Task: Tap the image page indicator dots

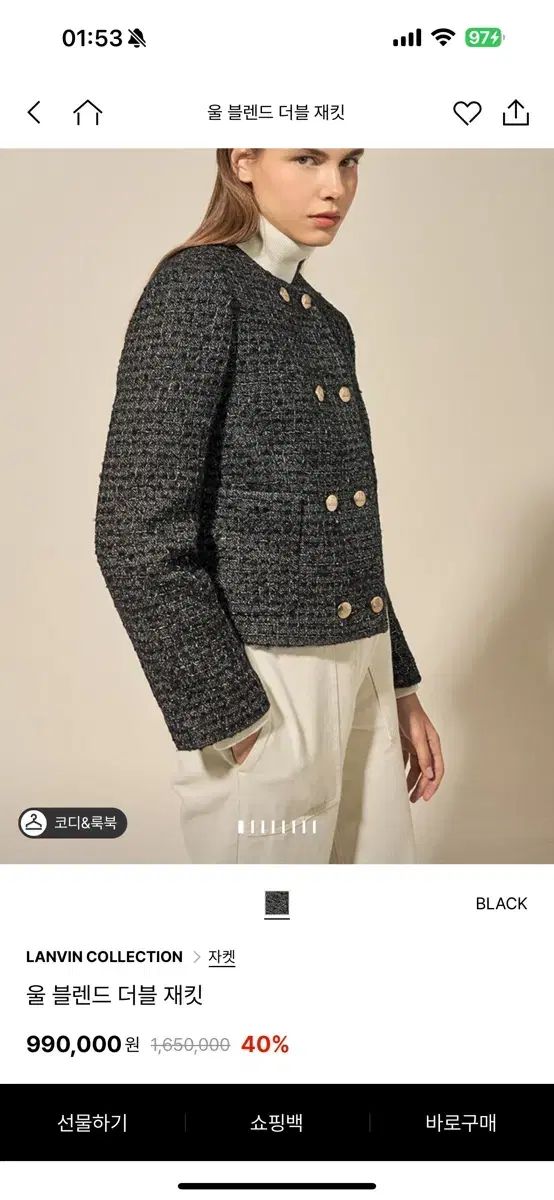Action: point(277,827)
